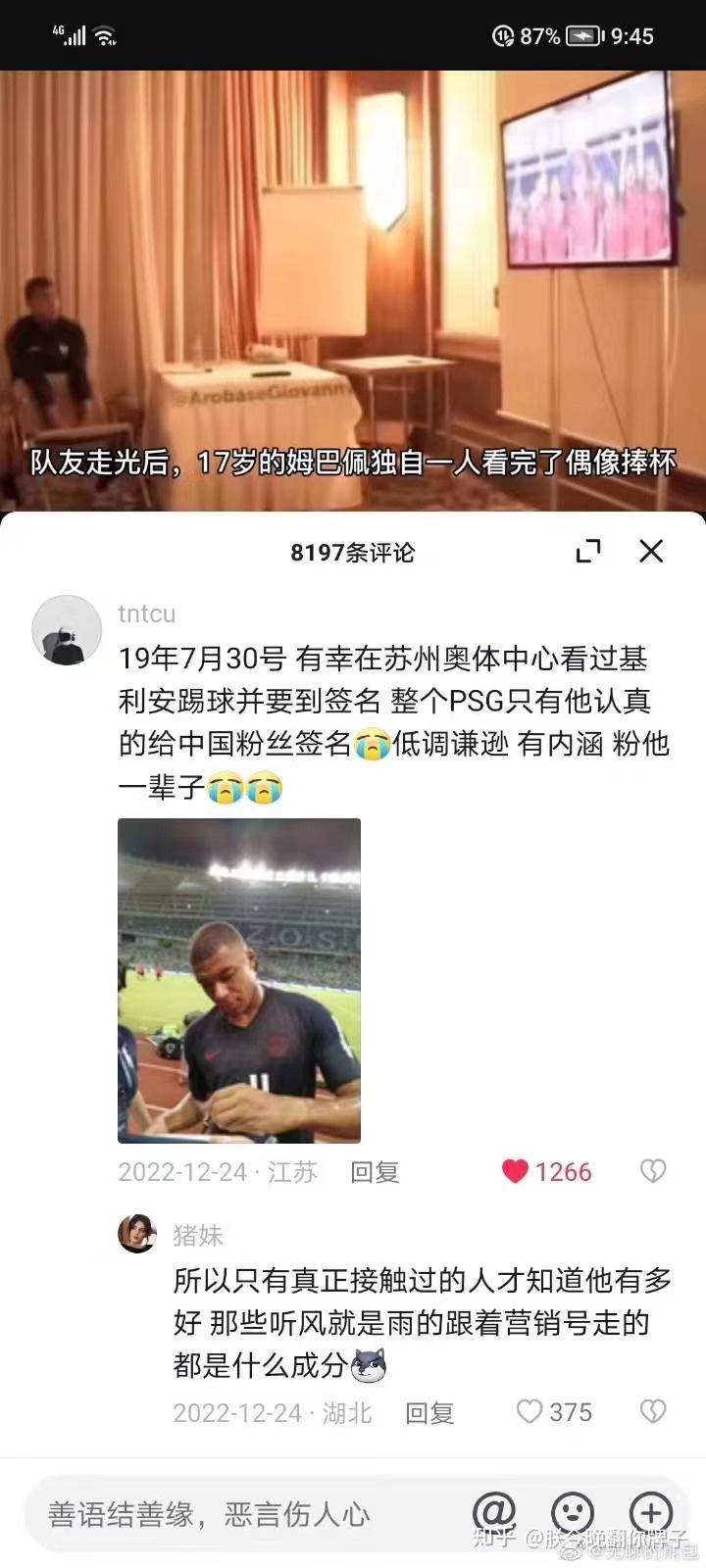The width and height of the screenshot is (706, 1568).
Task: Like tntcu's comment with 1266 likes
Action: coord(546,1172)
